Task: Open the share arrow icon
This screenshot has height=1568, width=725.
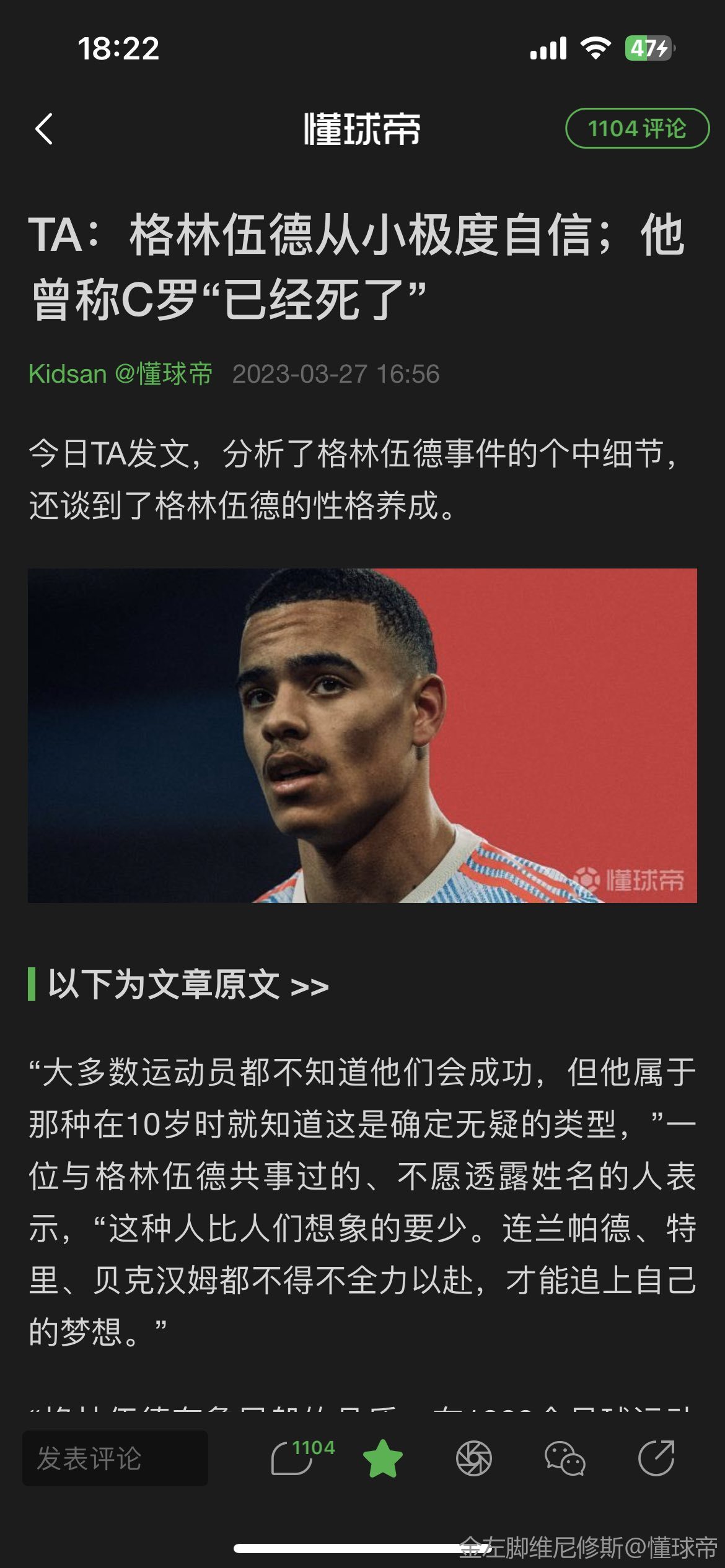Action: [656, 1458]
